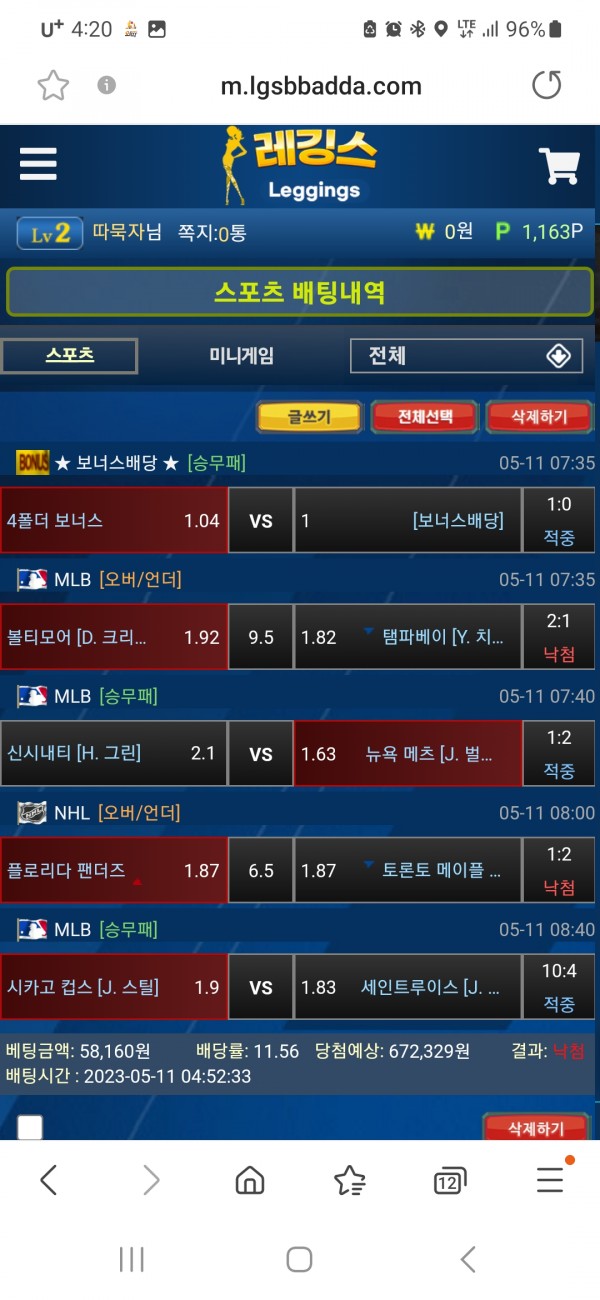This screenshot has height=1300, width=600.
Task: Open the hamburger menu
Action: click(38, 164)
